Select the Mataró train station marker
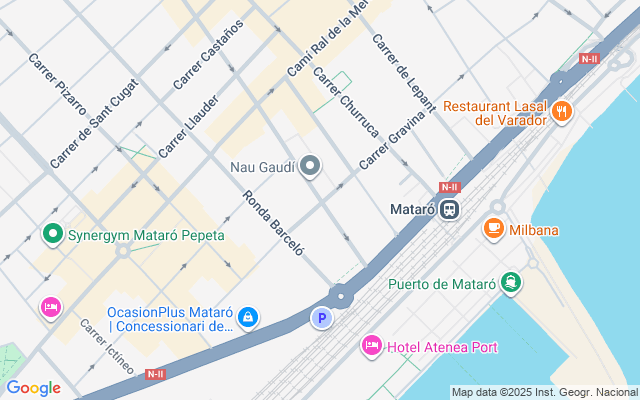 pos(450,210)
